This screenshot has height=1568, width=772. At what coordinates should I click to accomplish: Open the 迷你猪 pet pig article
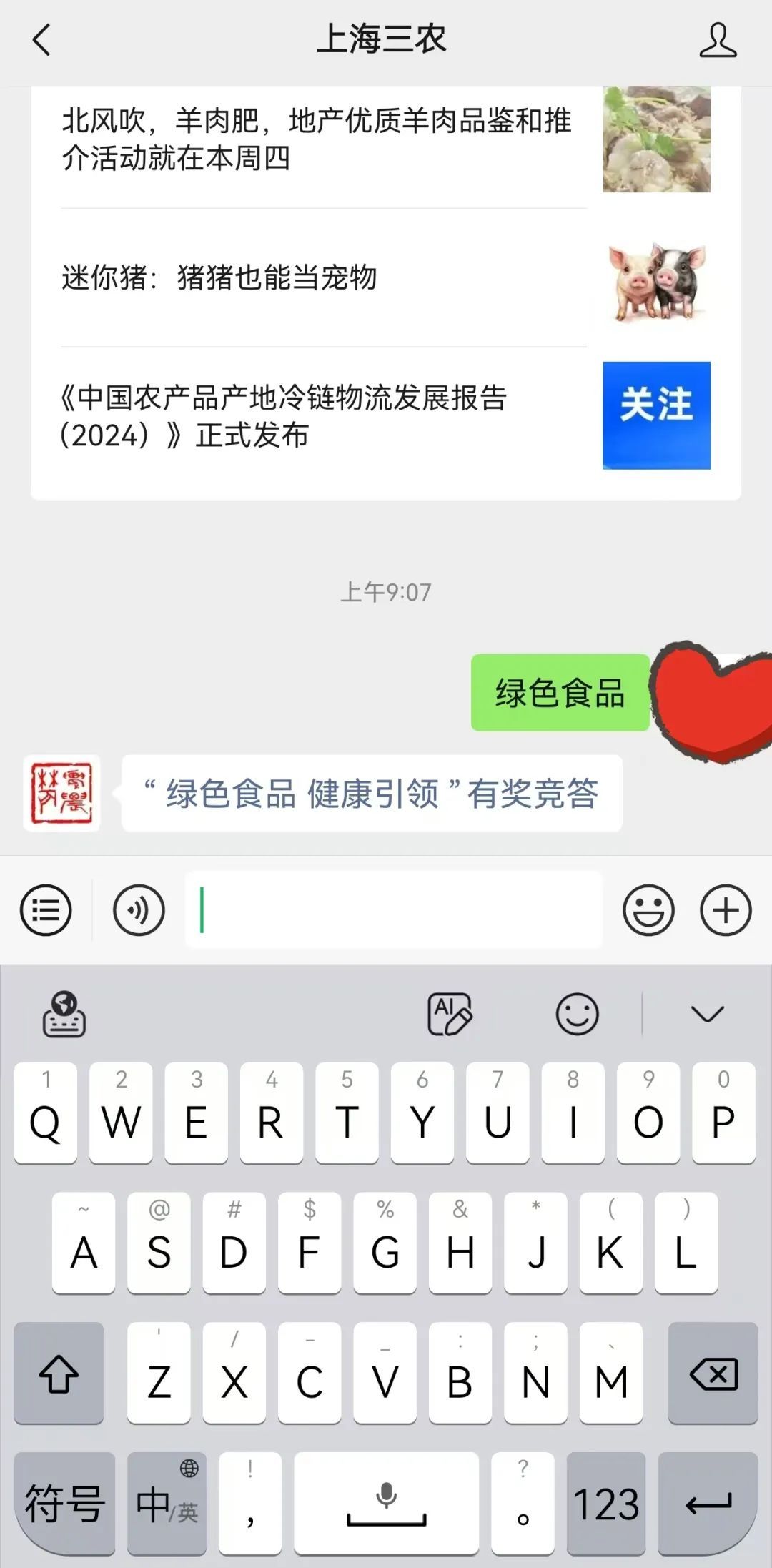coord(219,277)
